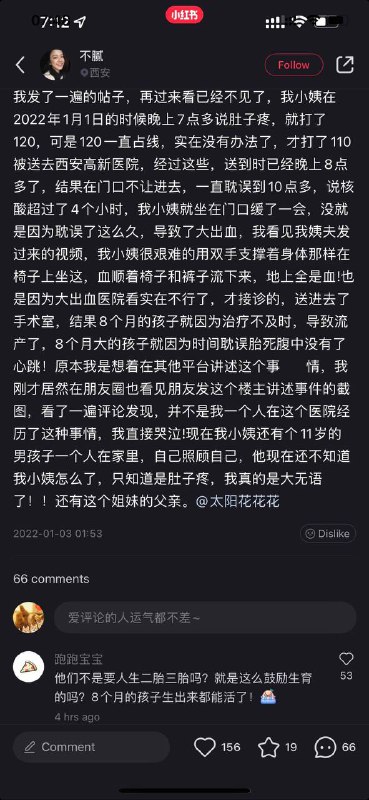
Task: Follow the author 不赢
Action: tap(293, 65)
